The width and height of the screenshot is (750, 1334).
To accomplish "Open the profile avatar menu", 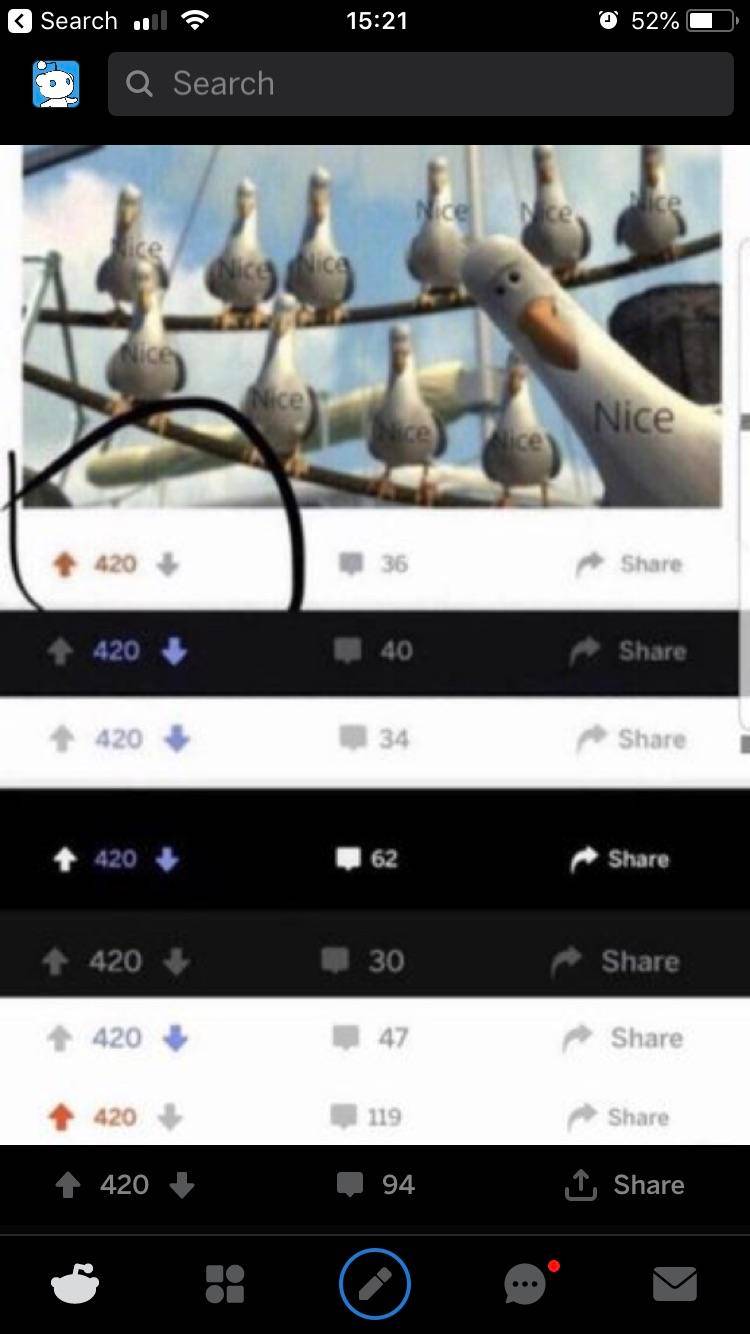I will coord(56,84).
